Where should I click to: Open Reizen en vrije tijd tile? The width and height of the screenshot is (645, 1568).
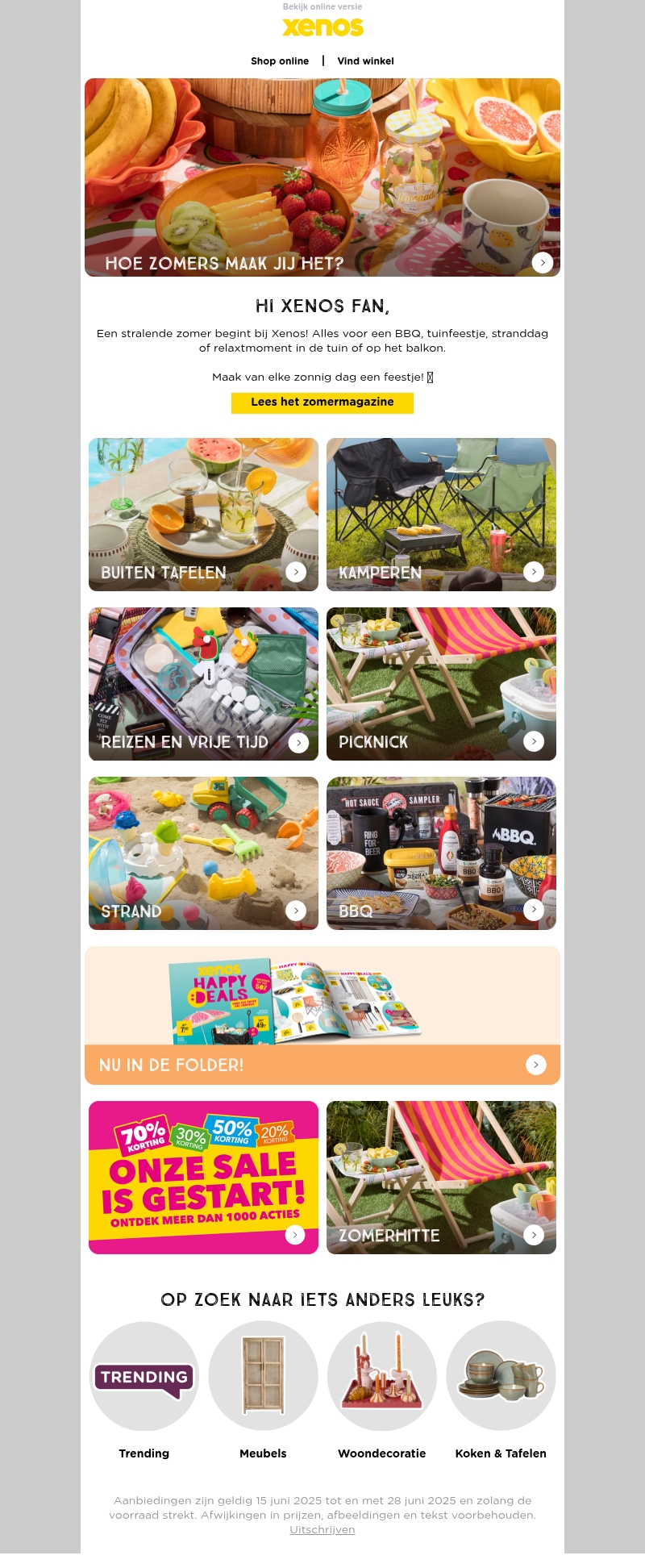(x=203, y=684)
